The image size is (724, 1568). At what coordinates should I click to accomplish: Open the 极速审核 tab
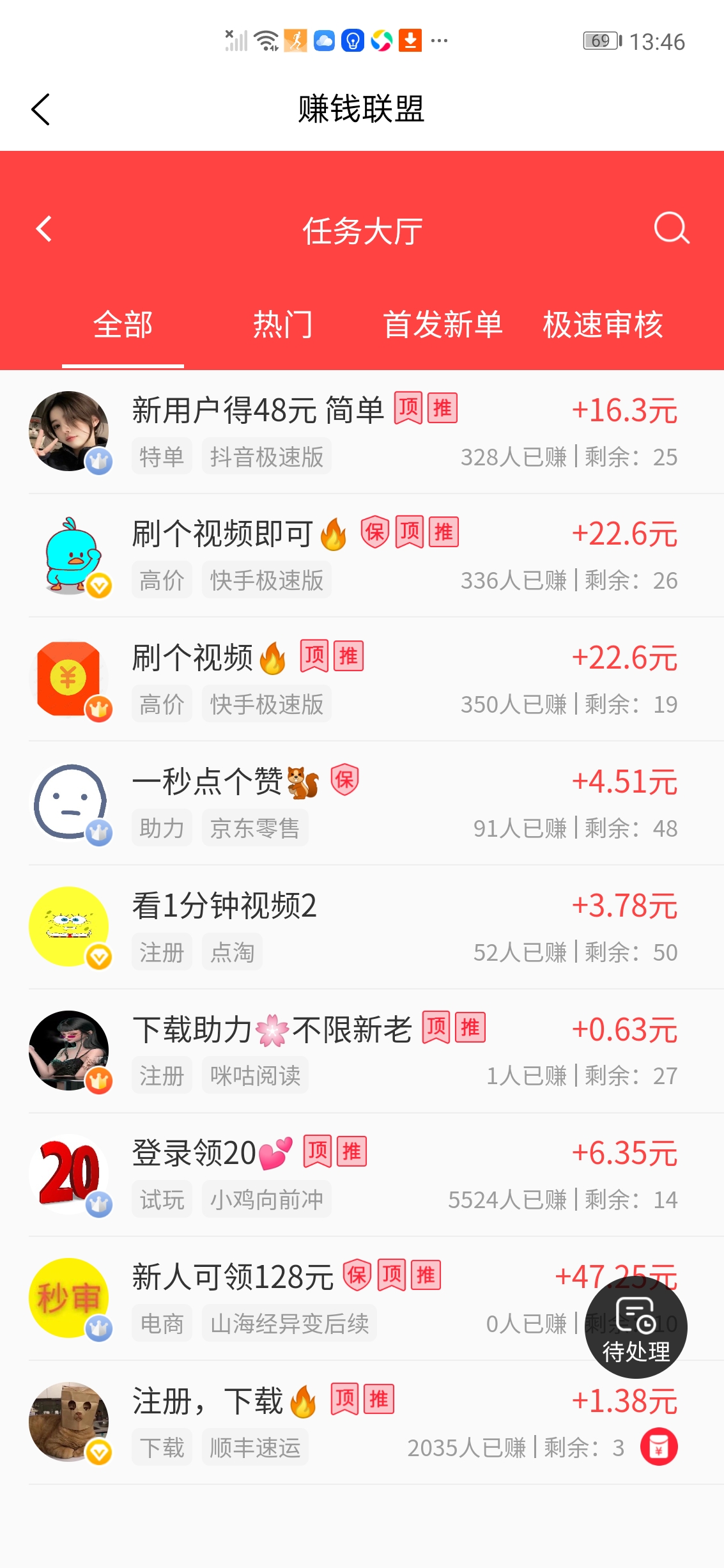click(603, 325)
